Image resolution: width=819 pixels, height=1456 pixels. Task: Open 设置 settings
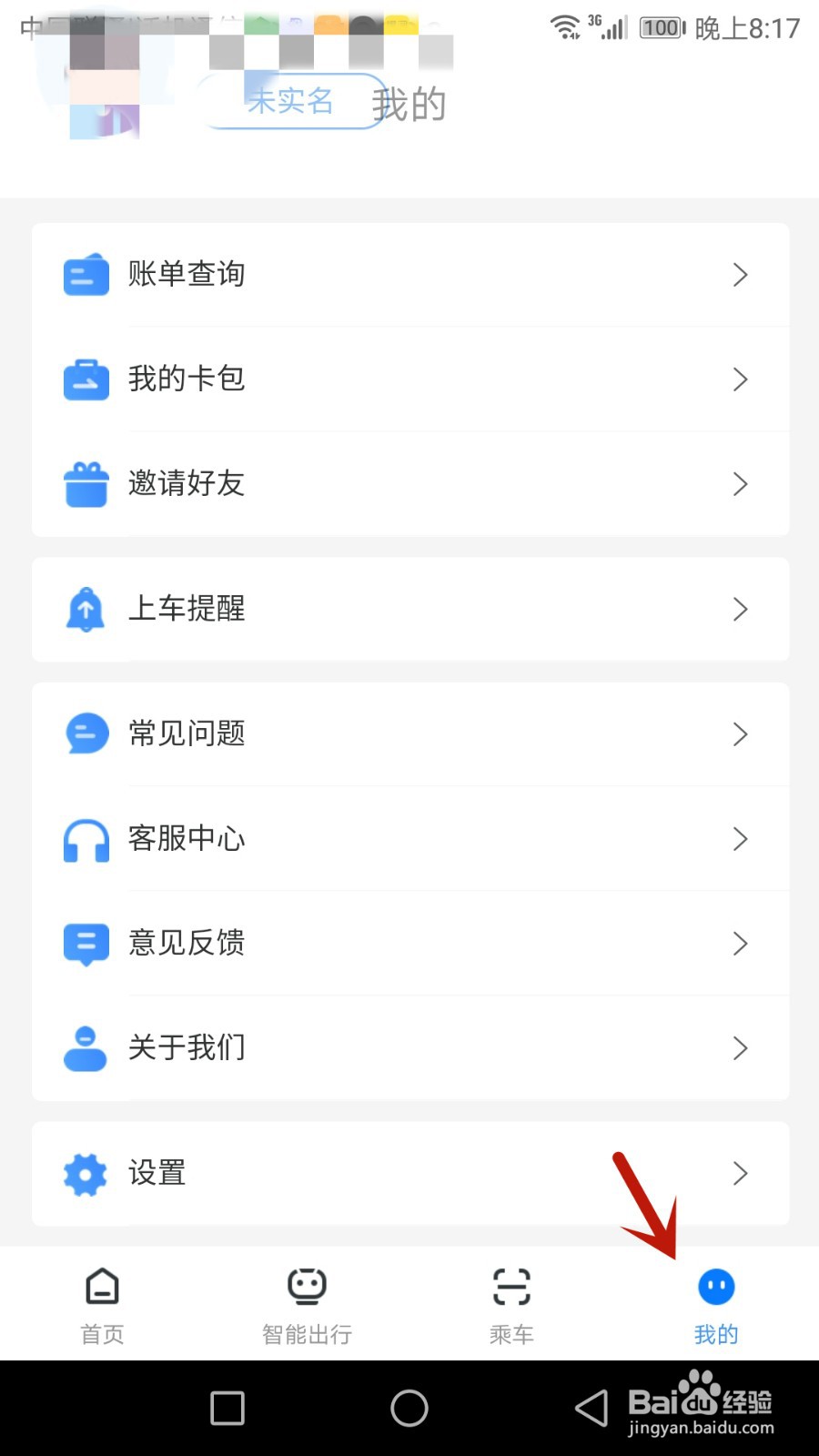(x=409, y=1173)
